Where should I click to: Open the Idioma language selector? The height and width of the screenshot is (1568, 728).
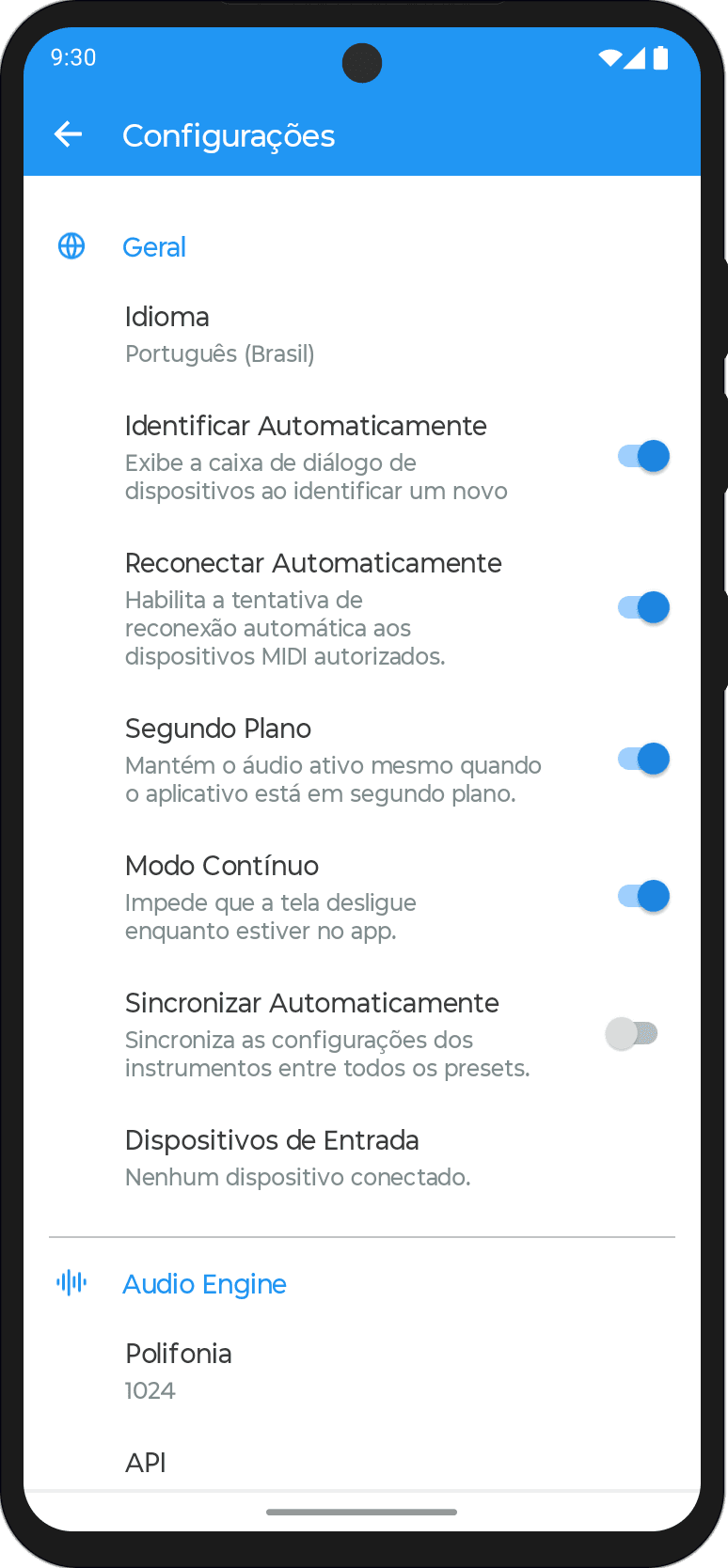282,334
